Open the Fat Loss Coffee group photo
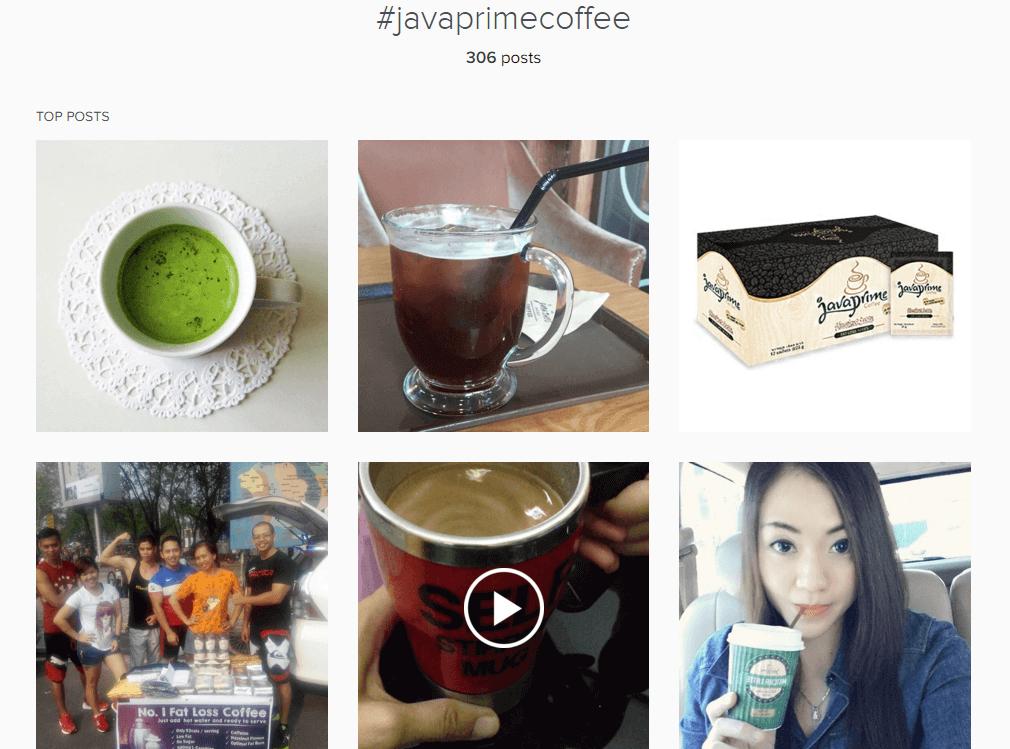1010x749 pixels. [x=181, y=605]
